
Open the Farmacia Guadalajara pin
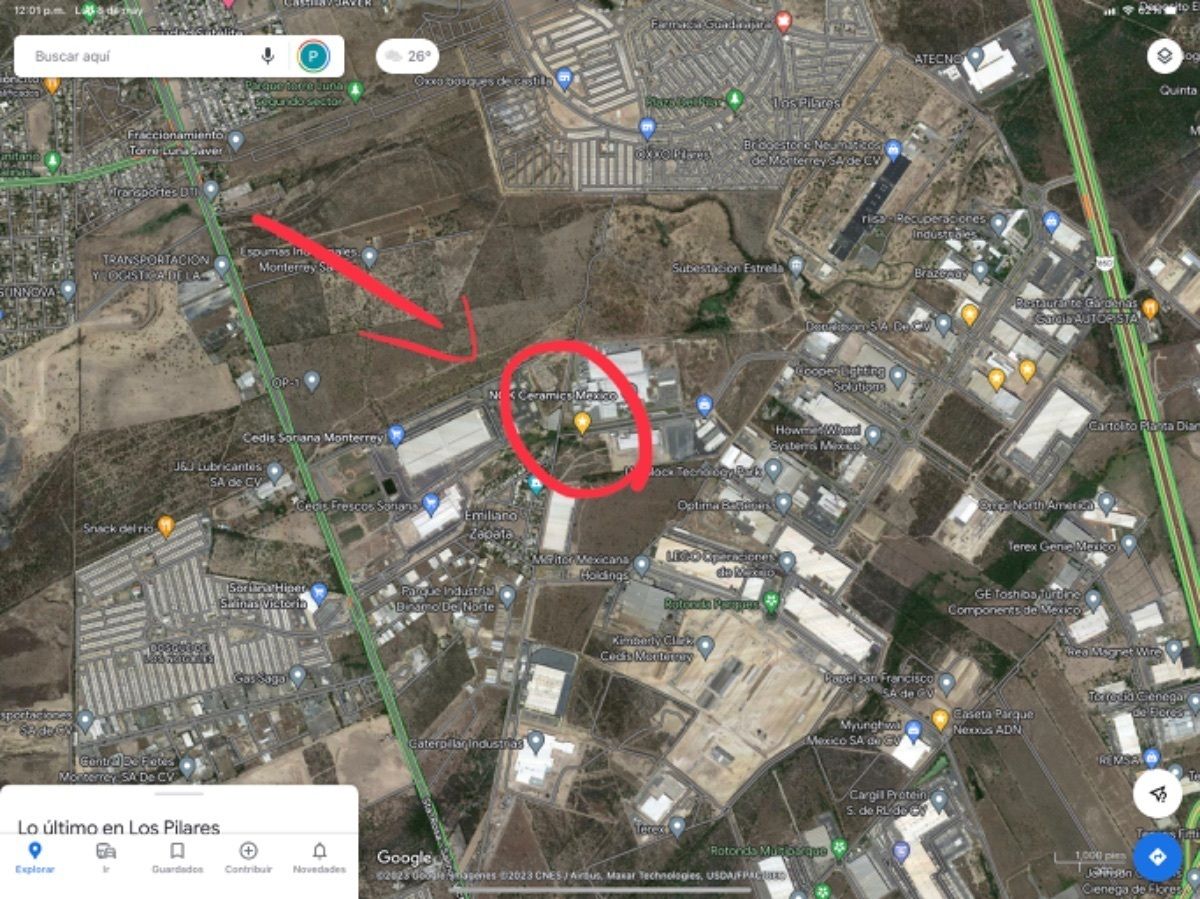[x=784, y=20]
